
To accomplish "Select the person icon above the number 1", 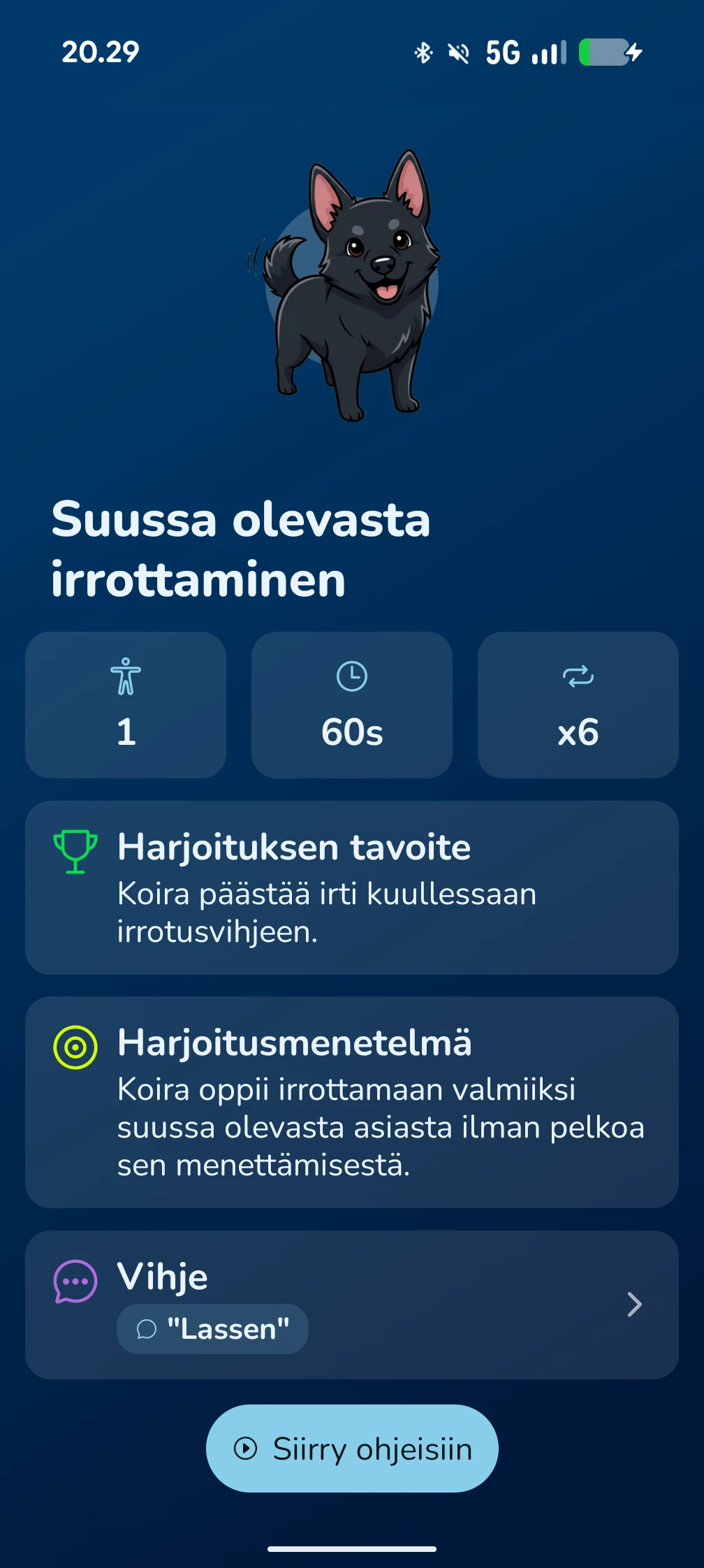I will click(x=125, y=674).
